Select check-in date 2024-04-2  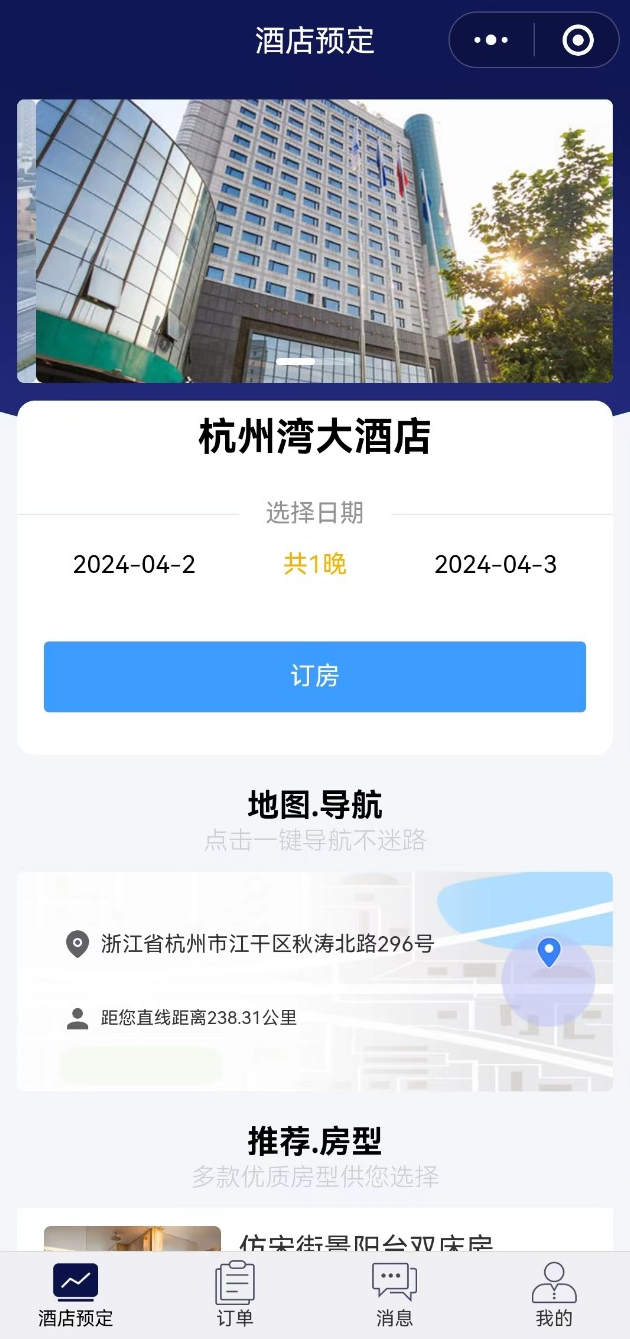pyautogui.click(x=134, y=565)
